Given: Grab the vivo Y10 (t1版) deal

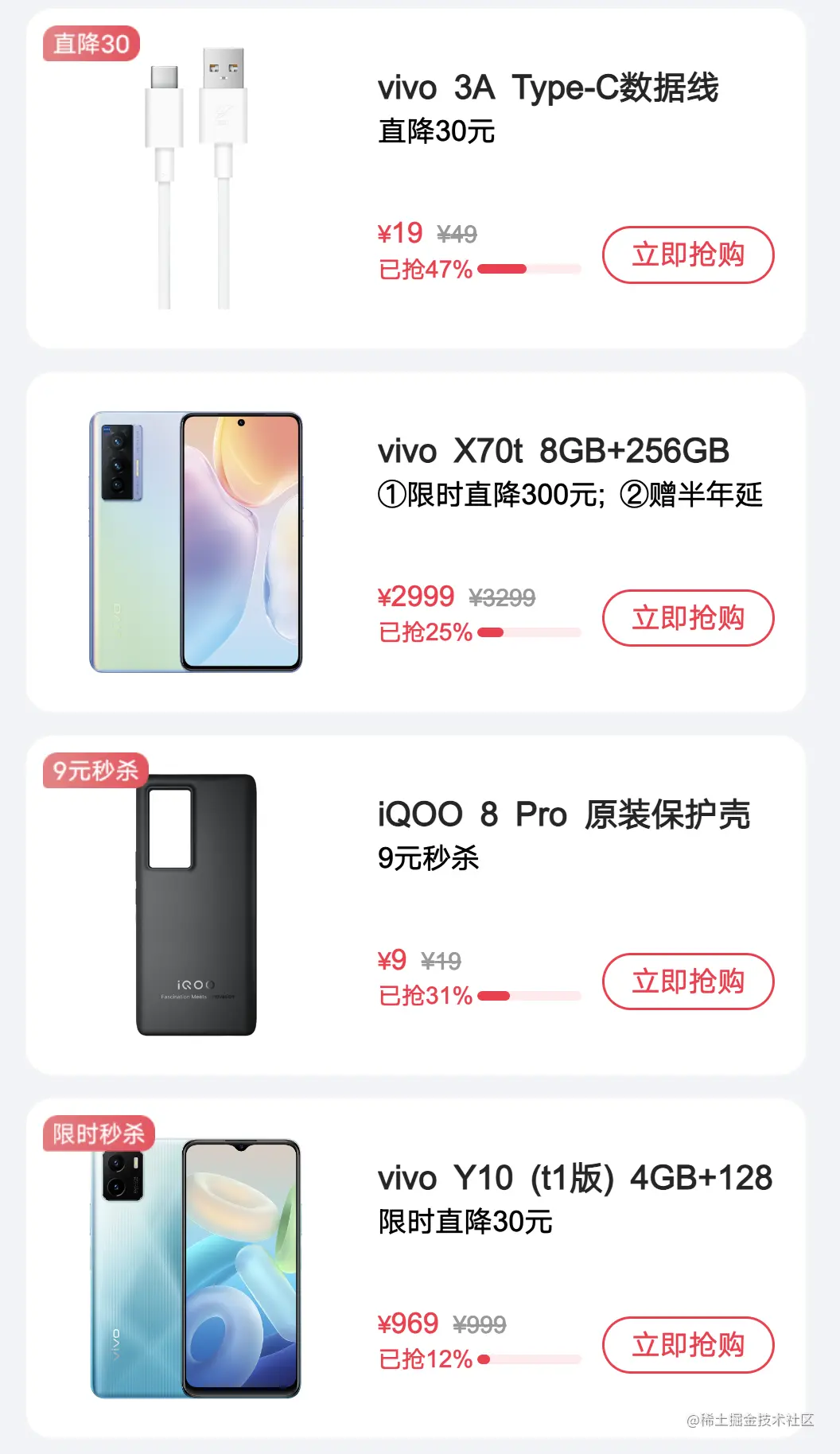Looking at the screenshot, I should tap(688, 1345).
